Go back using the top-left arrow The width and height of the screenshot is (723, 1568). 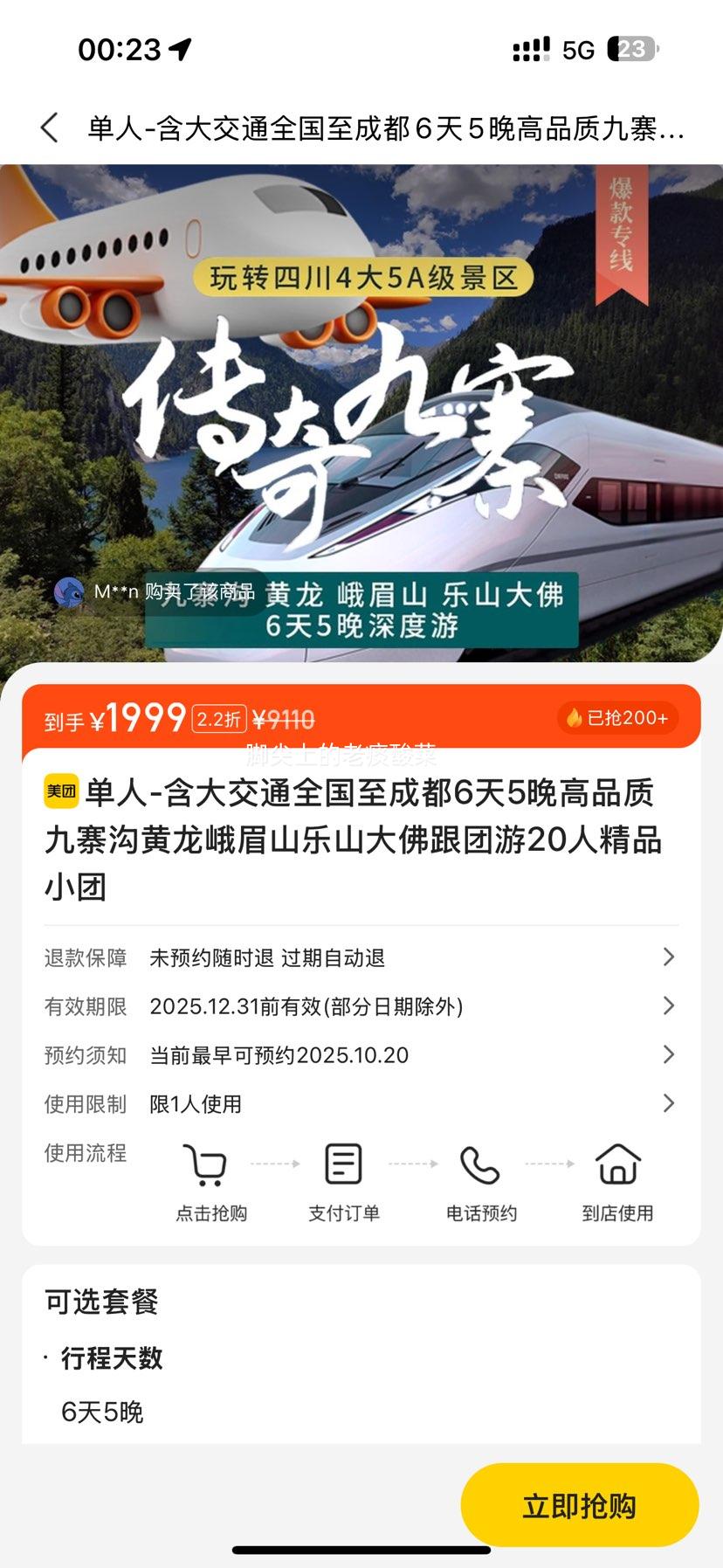[x=50, y=128]
